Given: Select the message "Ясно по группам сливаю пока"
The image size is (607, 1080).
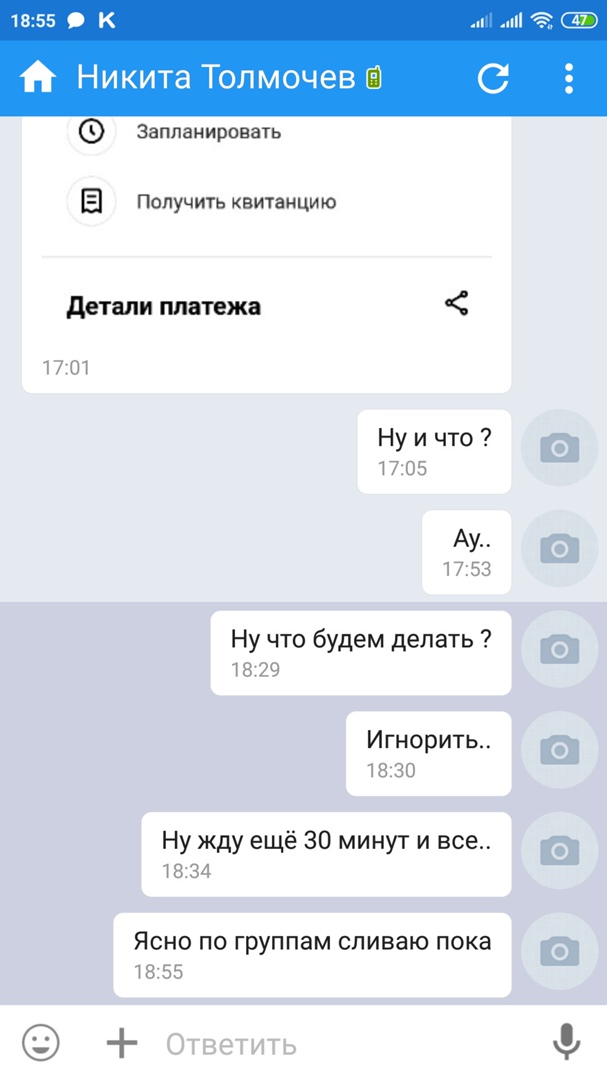Looking at the screenshot, I should pos(312,954).
